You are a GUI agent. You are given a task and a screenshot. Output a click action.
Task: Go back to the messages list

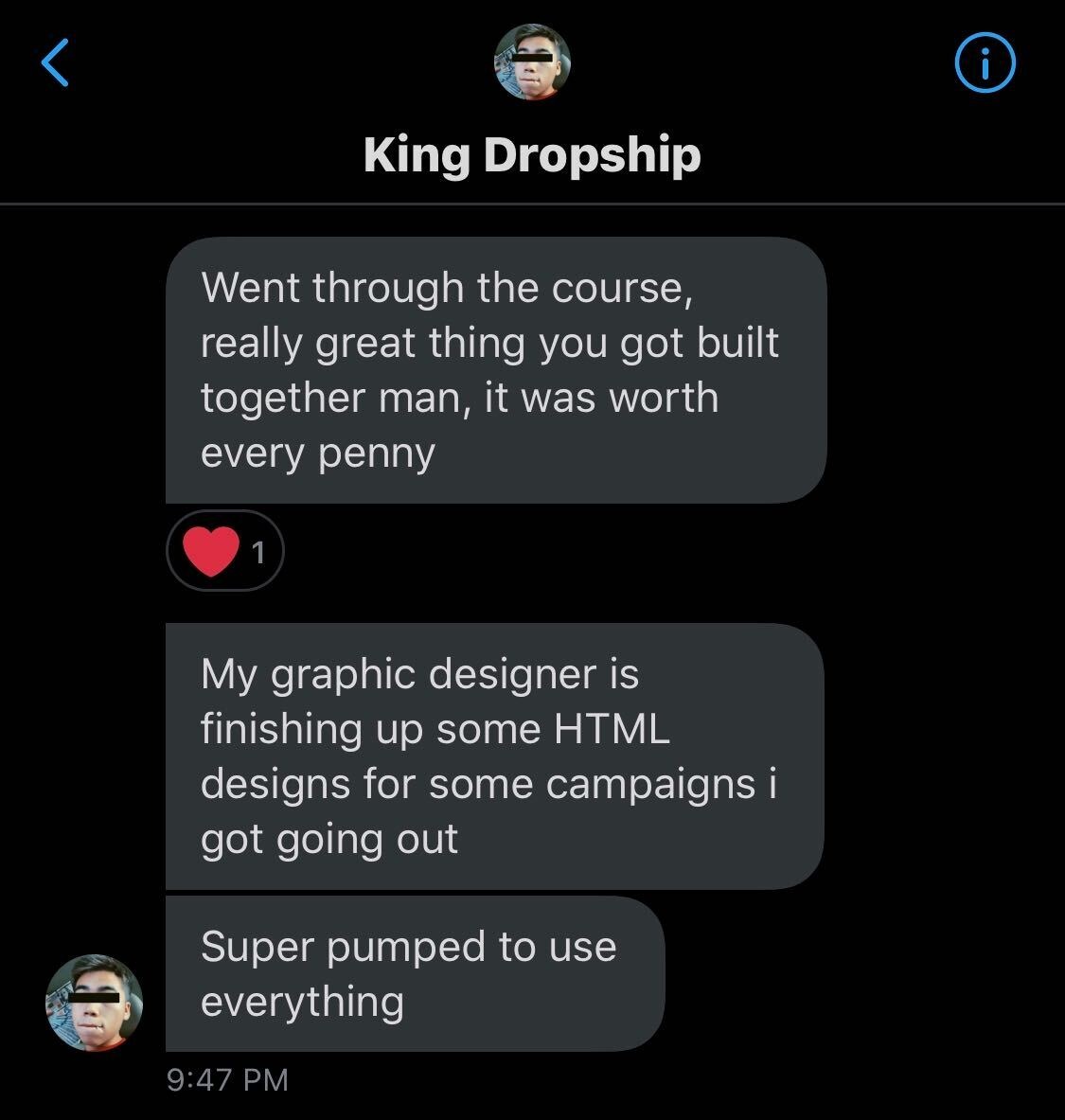pos(56,63)
